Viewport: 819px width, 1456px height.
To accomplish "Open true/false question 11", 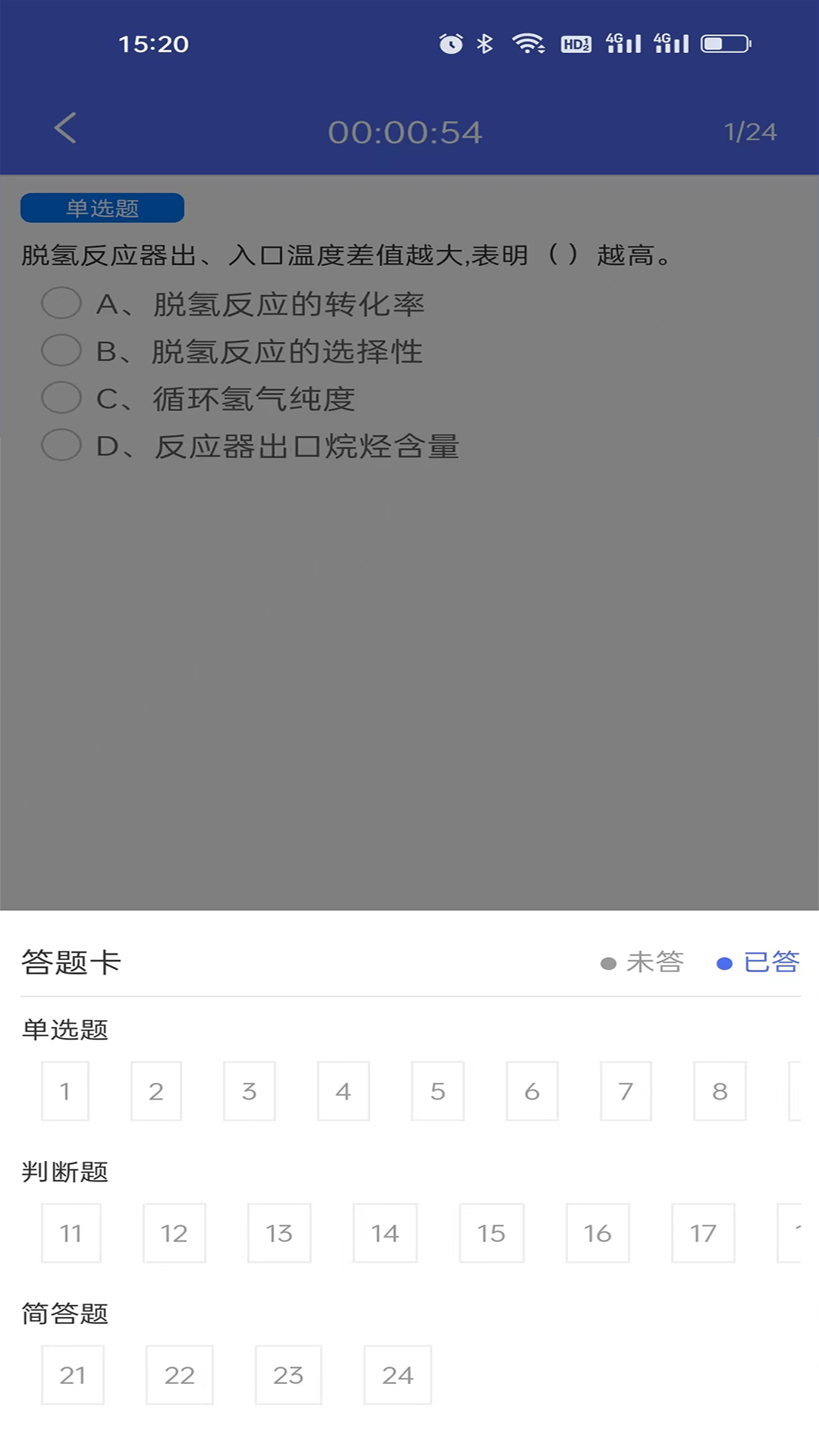I will [x=71, y=1233].
